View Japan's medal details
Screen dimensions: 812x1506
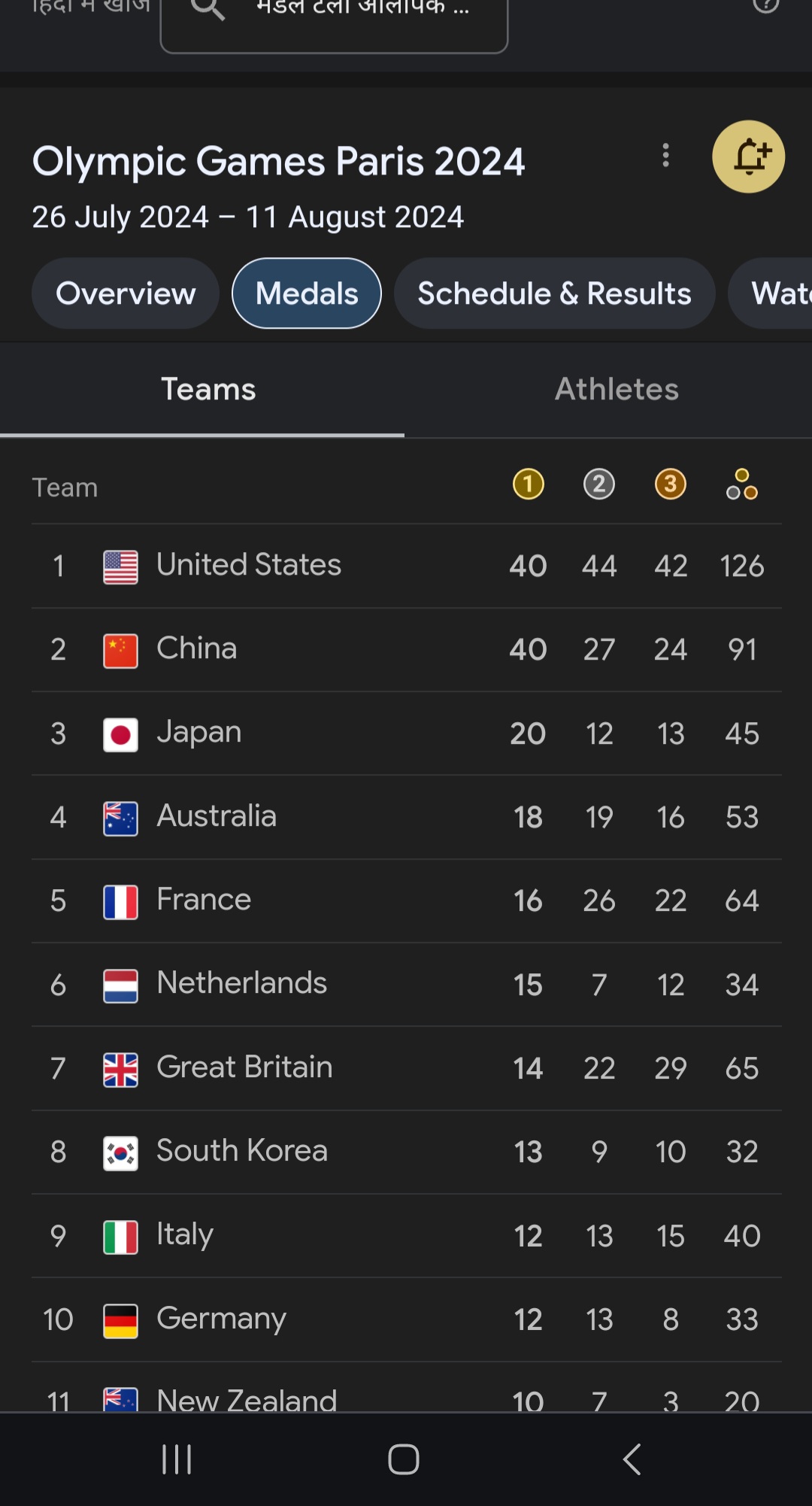click(x=406, y=733)
